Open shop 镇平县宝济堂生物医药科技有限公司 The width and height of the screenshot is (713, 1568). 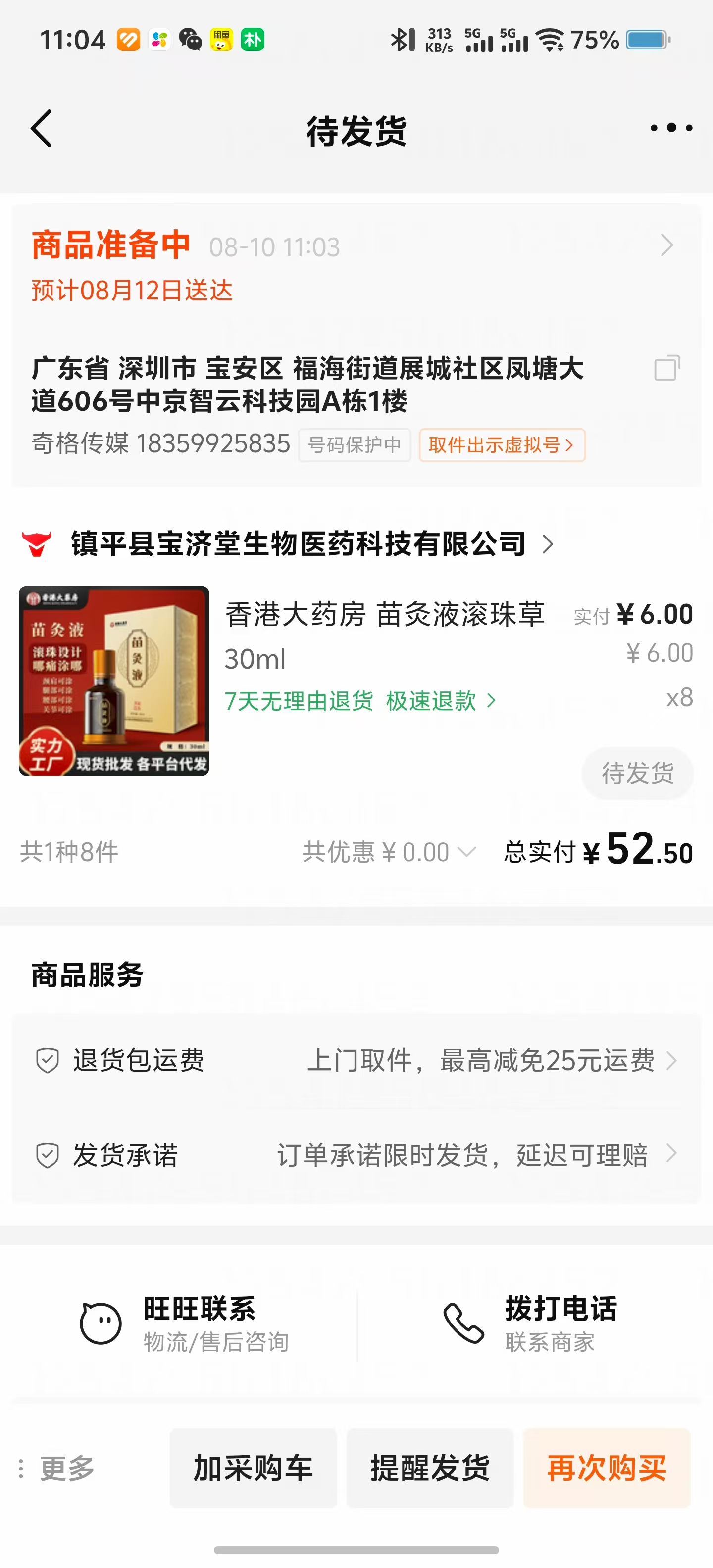(x=299, y=543)
